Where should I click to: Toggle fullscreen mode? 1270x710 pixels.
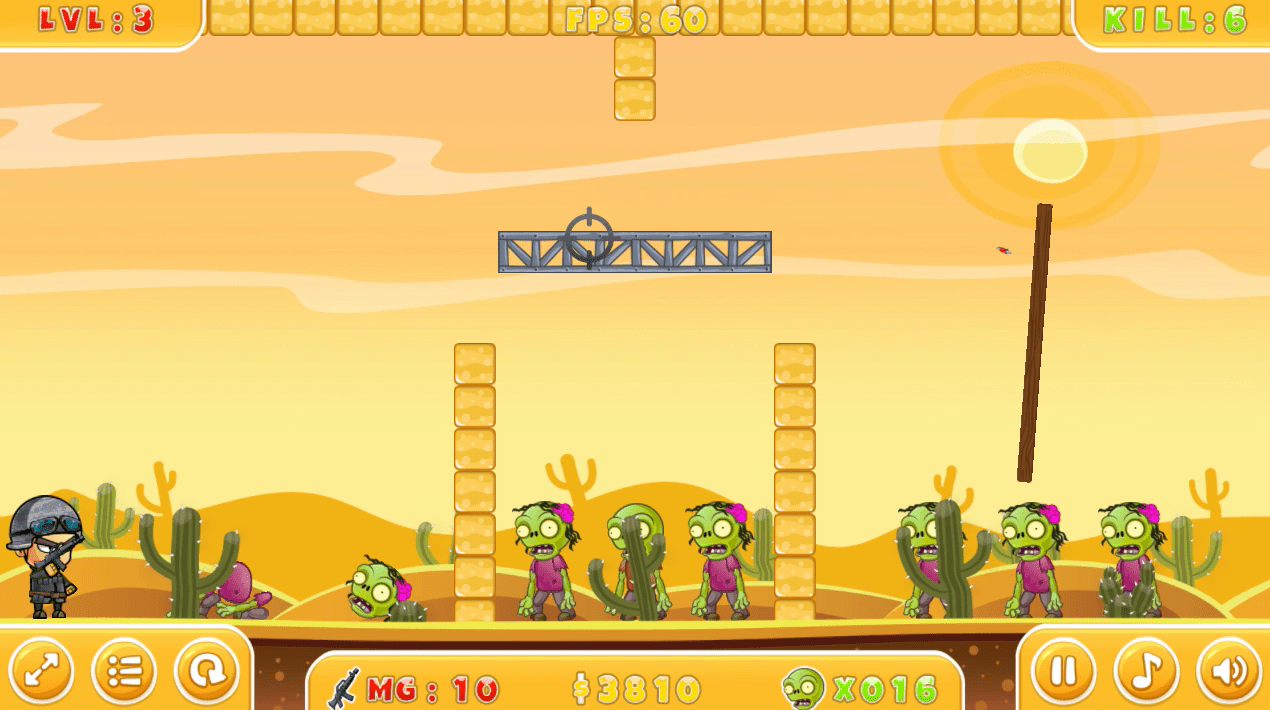click(x=41, y=671)
